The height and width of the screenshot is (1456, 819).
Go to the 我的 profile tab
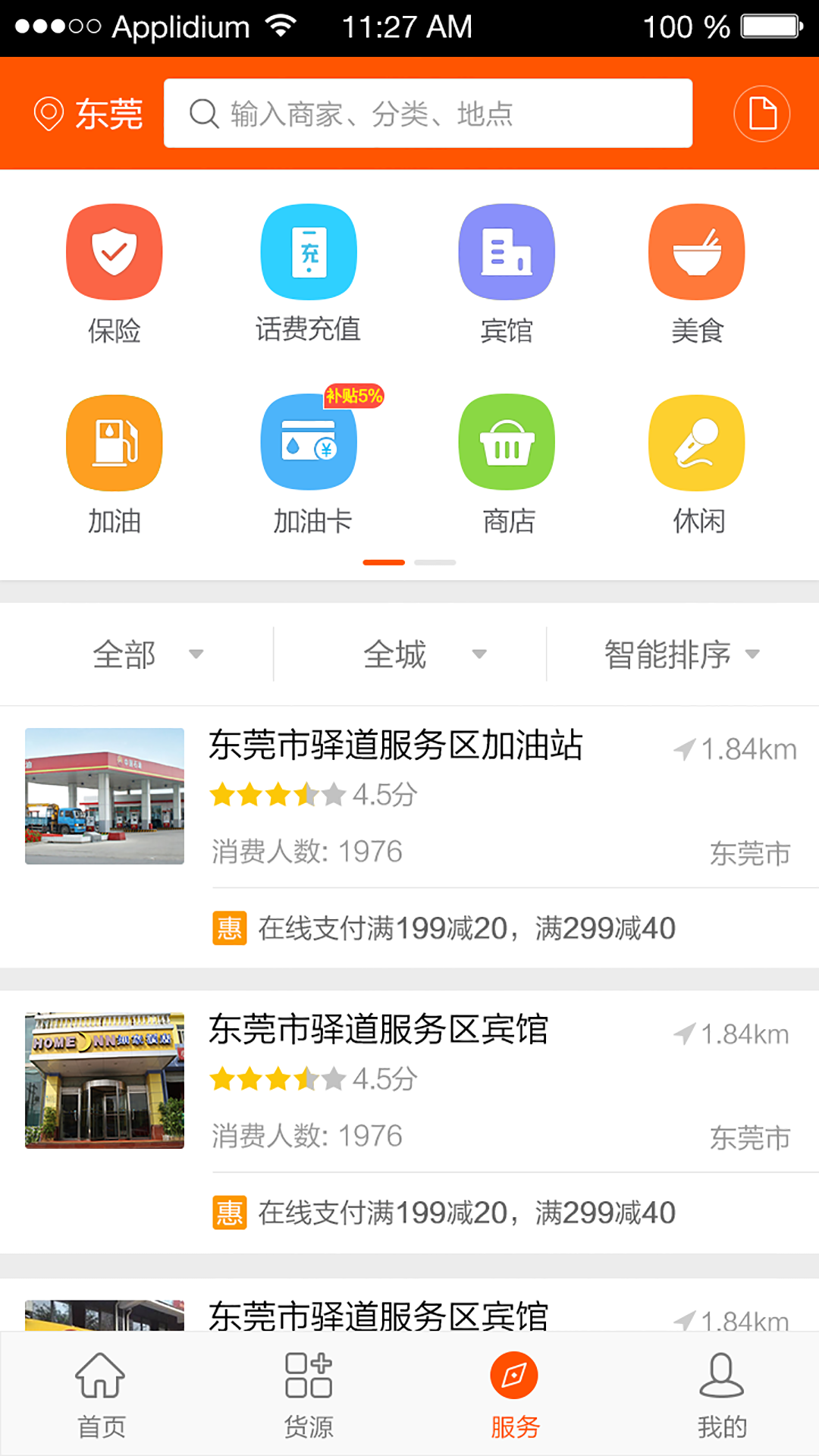721,1395
